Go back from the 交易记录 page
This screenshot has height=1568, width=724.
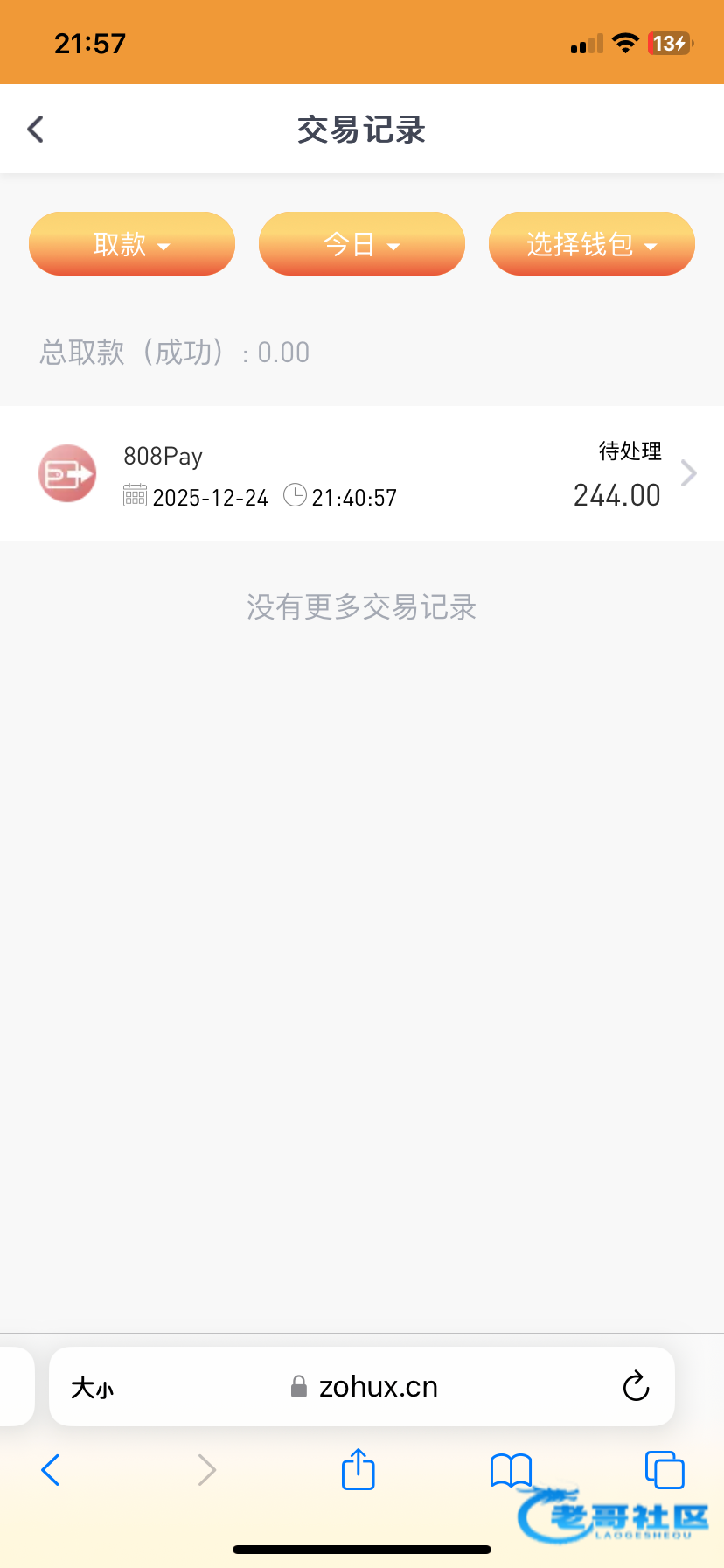36,129
